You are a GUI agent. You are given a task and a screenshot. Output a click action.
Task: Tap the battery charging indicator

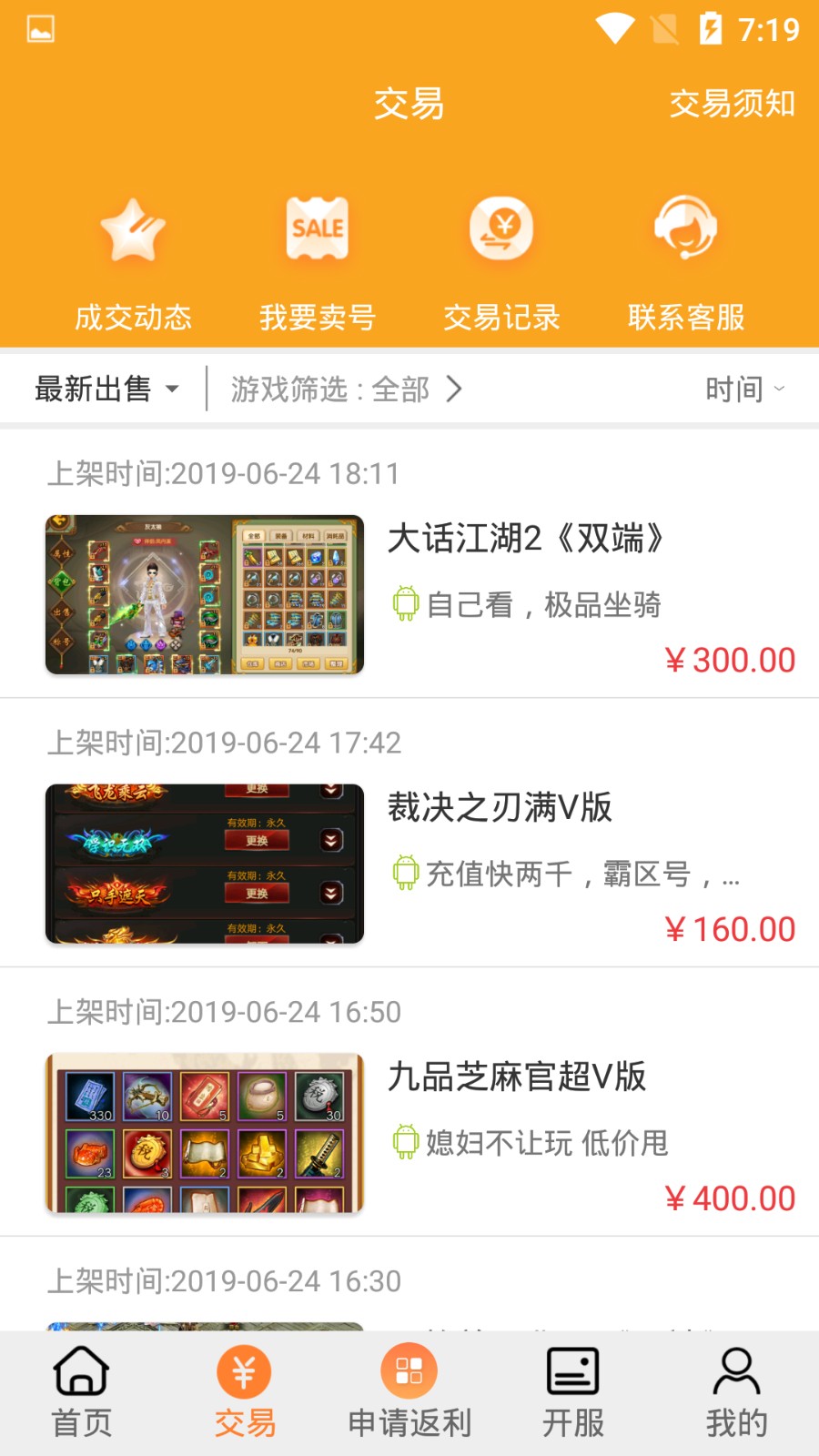click(712, 28)
